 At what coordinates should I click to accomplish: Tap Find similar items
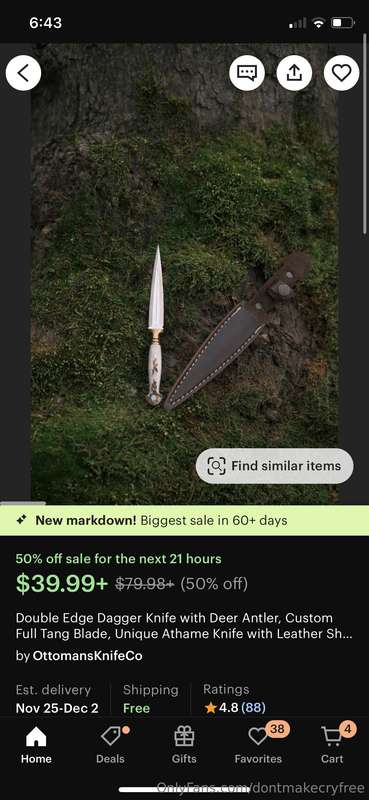click(x=275, y=466)
